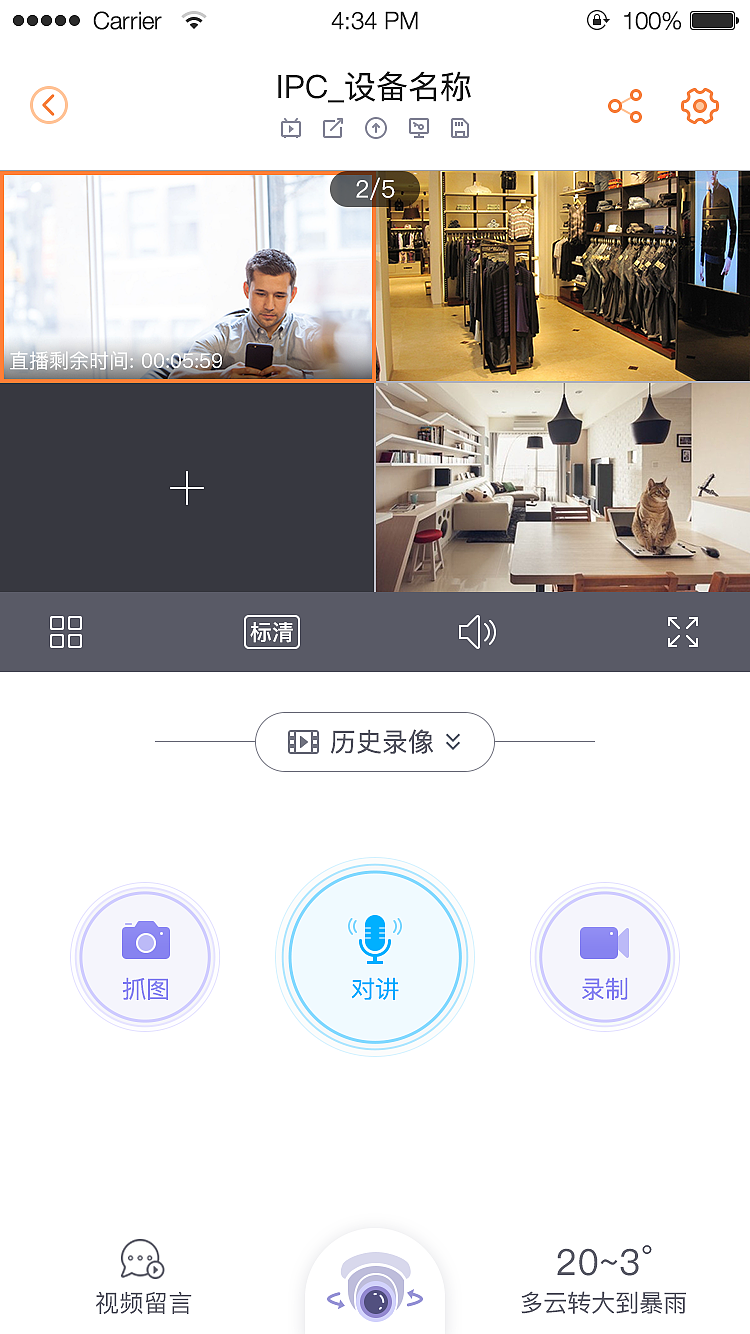Open the 标清 video quality selector
Image resolution: width=750 pixels, height=1334 pixels.
[x=271, y=631]
